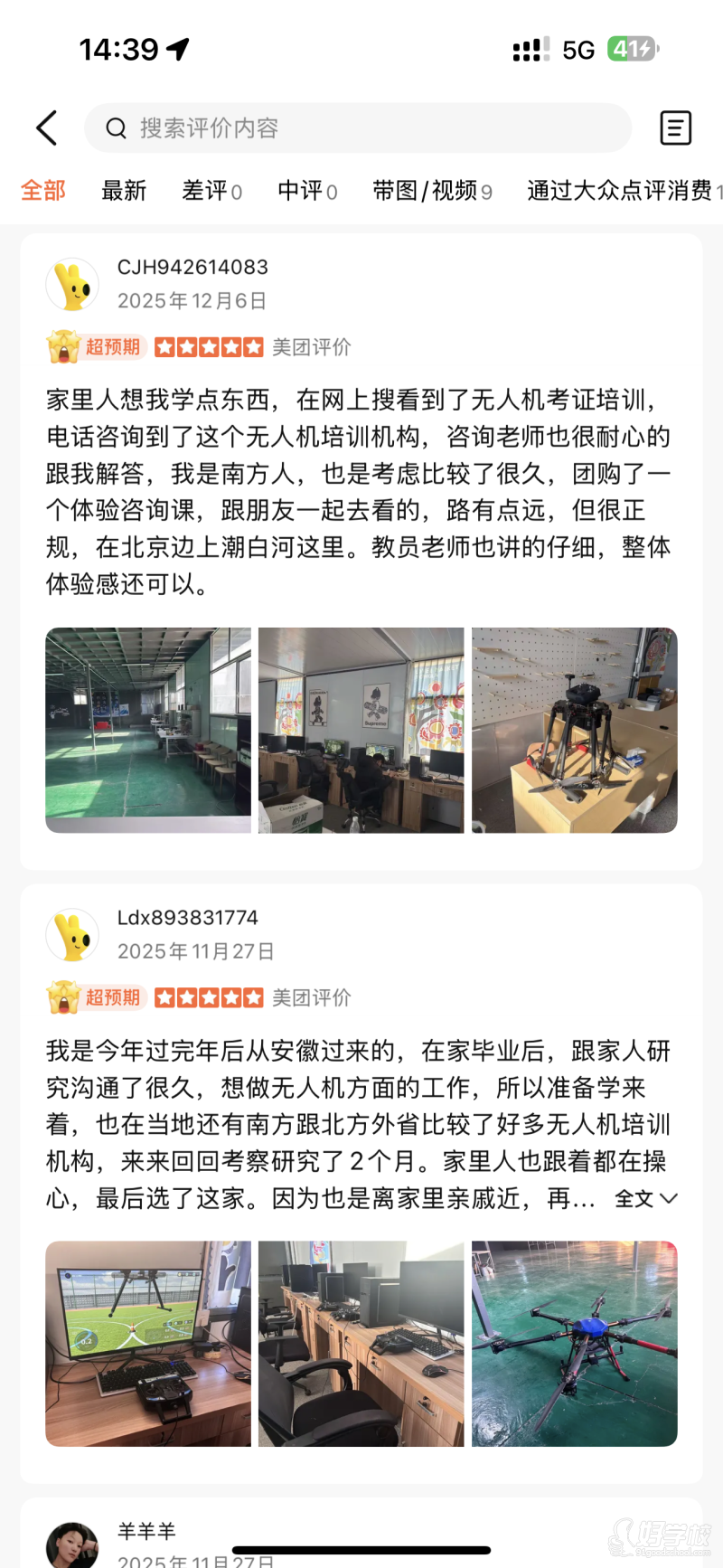The image size is (723, 1568).
Task: Open the note icon beside the search bar
Action: click(675, 128)
